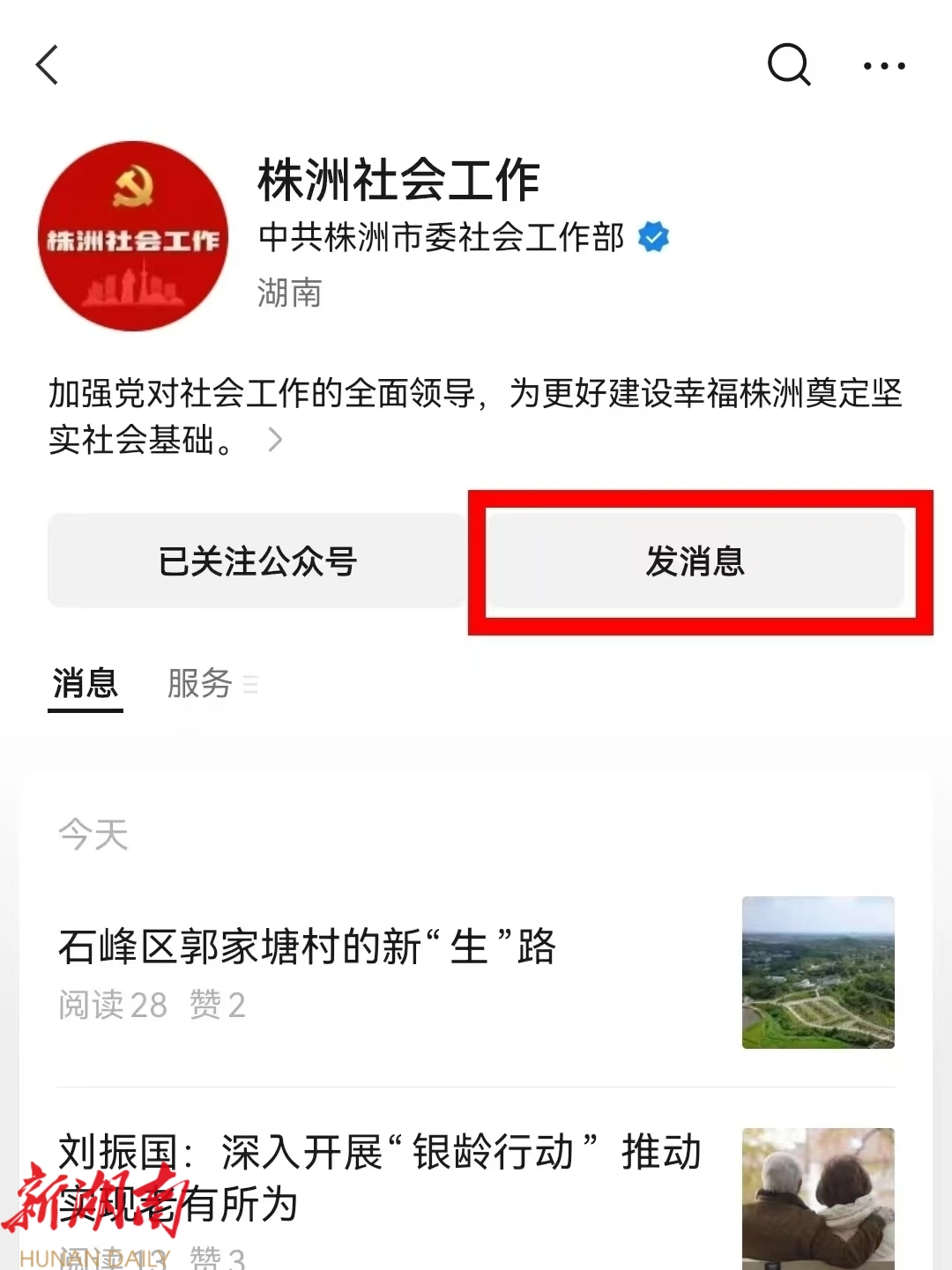Screen dimensions: 952x1270
Task: Tap 发消息 to send a message
Action: (695, 561)
